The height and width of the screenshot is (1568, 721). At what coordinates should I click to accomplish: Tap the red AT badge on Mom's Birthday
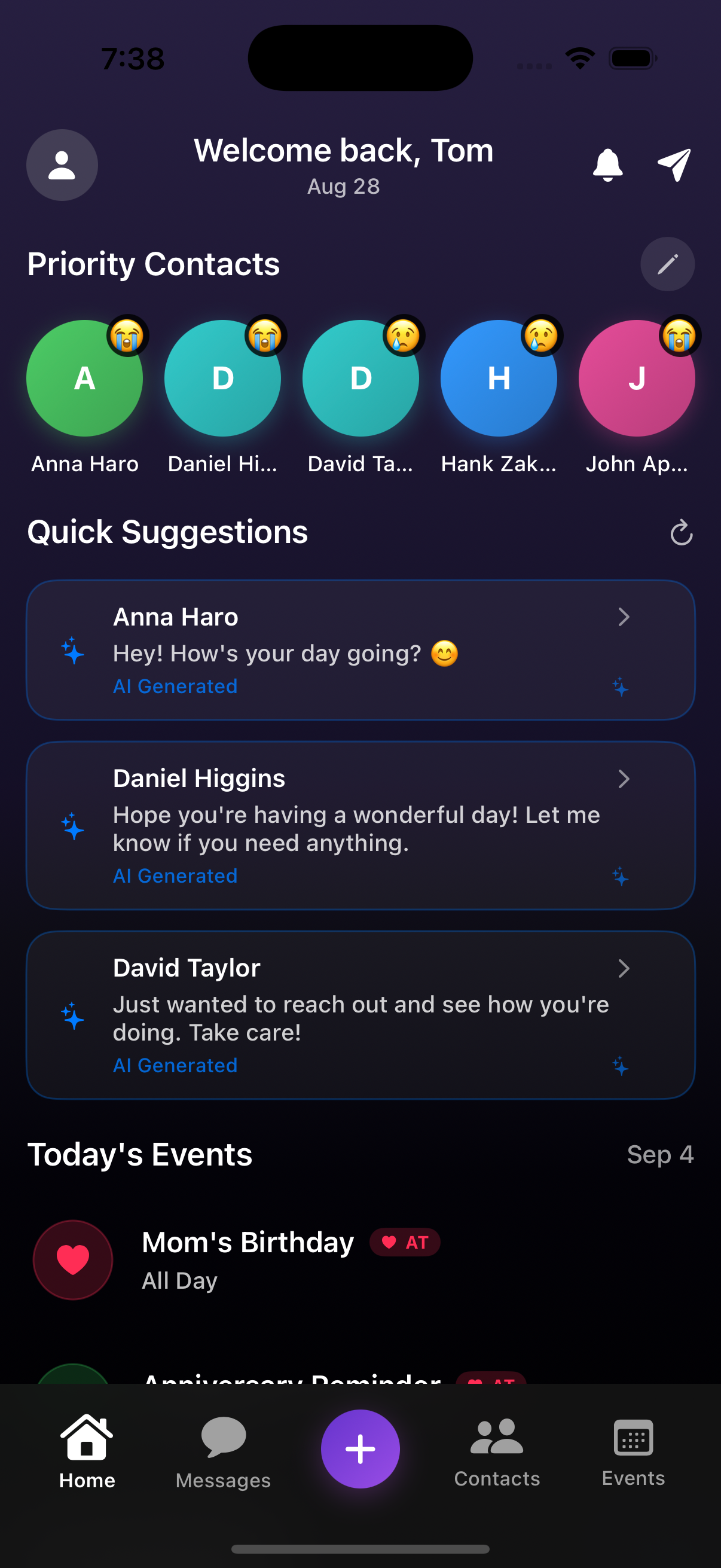click(405, 1242)
